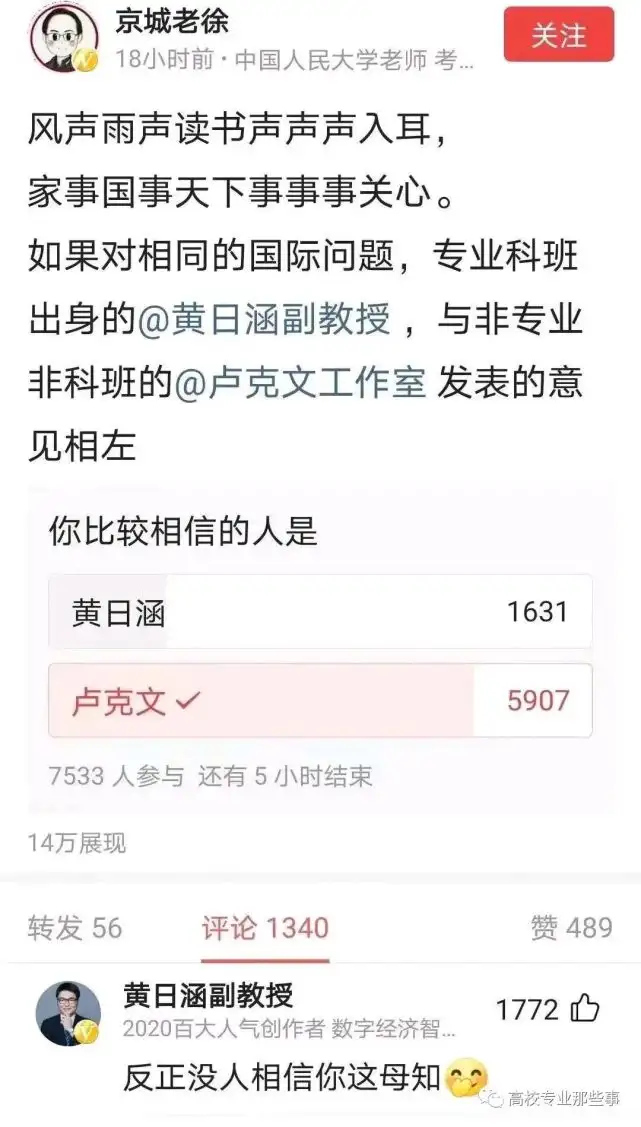Open the @黄日涵副教授 mention link
Image resolution: width=641 pixels, height=1127 pixels.
[263, 318]
